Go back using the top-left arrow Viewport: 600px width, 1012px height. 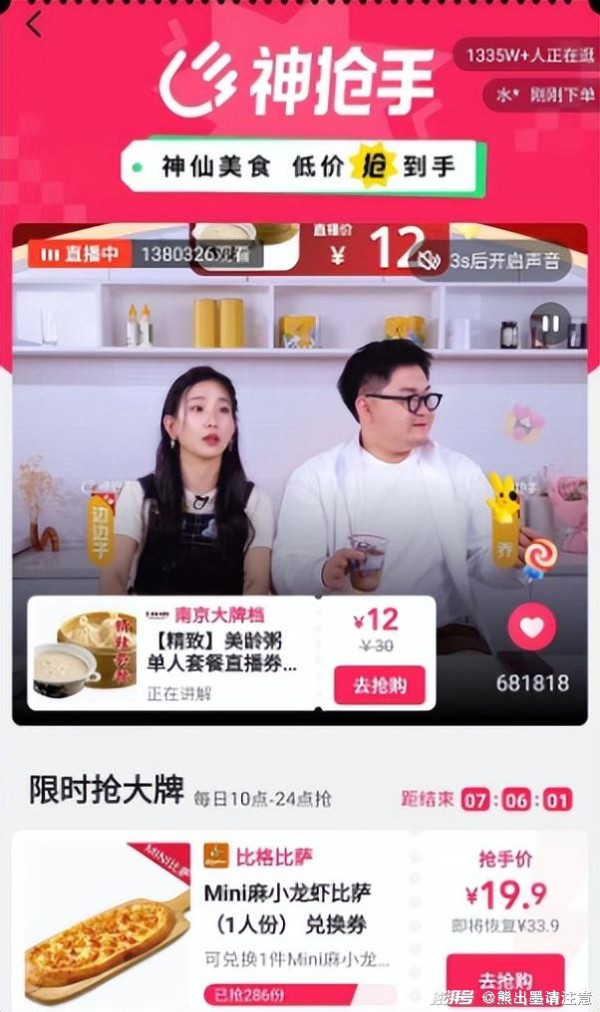pyautogui.click(x=34, y=24)
